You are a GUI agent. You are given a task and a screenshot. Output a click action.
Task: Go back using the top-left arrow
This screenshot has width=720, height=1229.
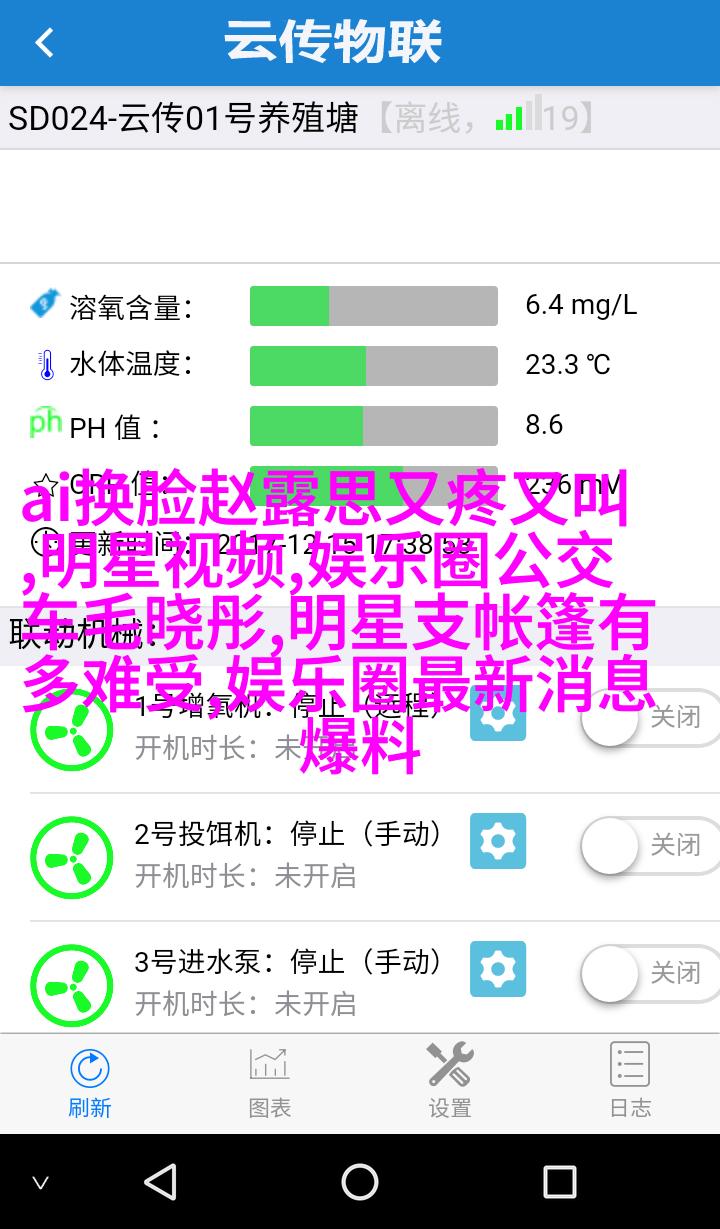44,43
